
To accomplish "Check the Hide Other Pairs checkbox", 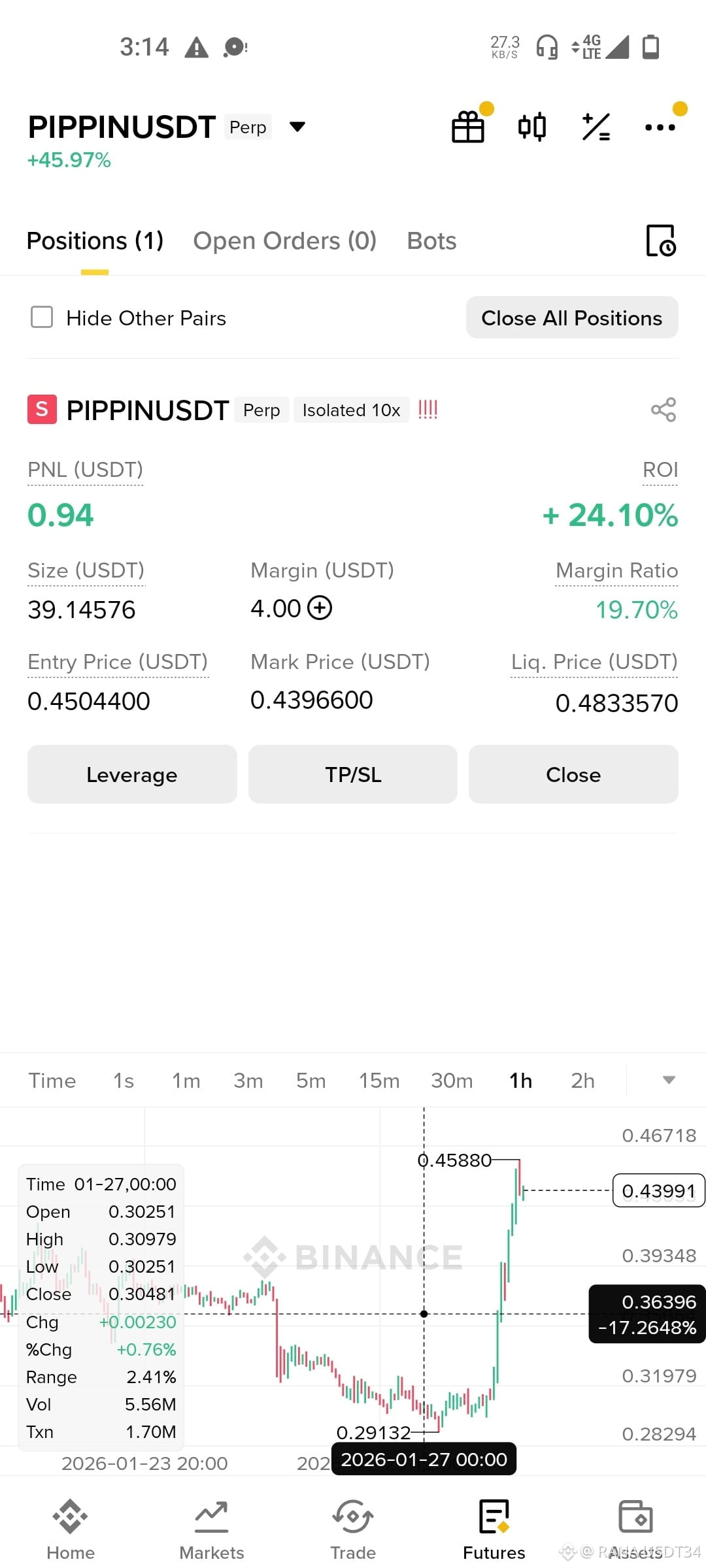I will pos(42,318).
